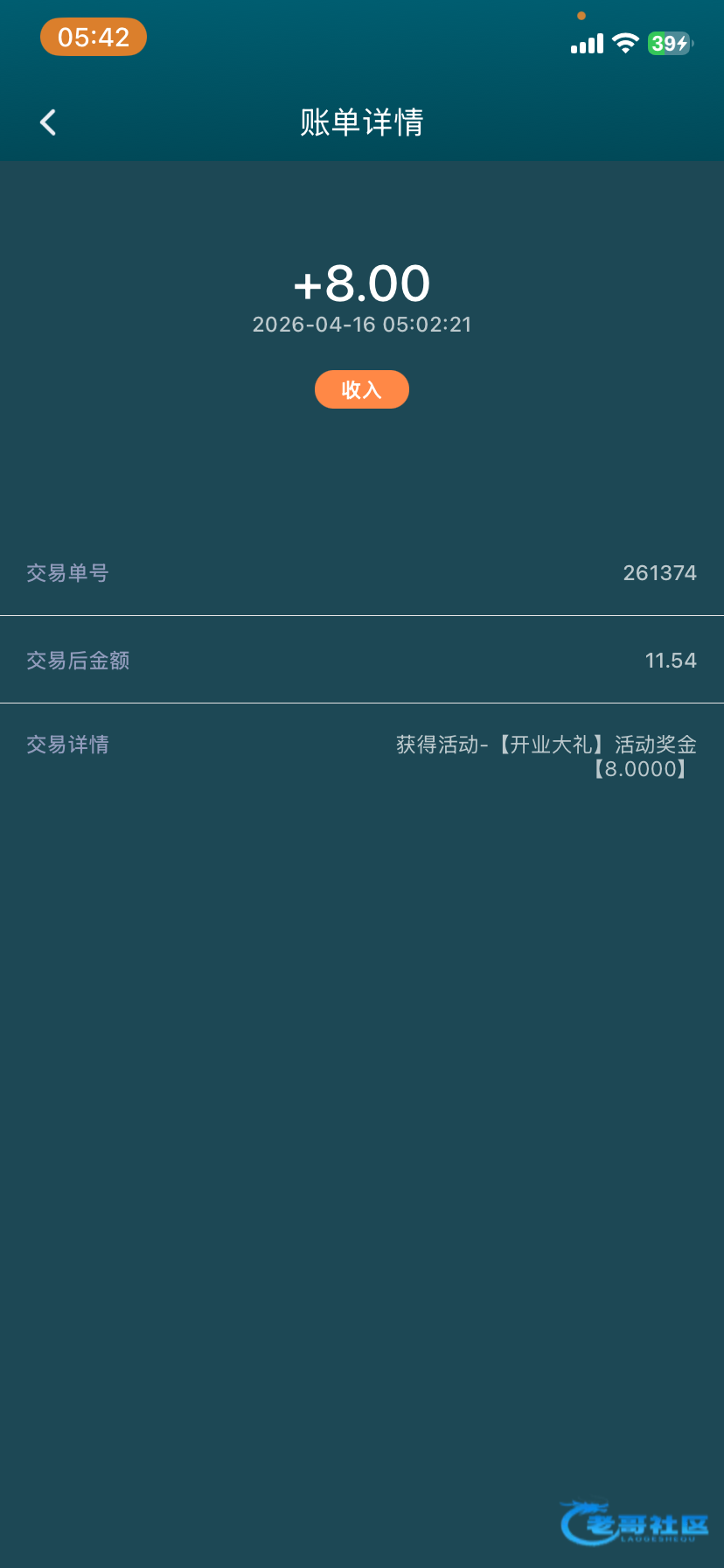
Task: Tap the 交易详情 label text
Action: pyautogui.click(x=66, y=744)
